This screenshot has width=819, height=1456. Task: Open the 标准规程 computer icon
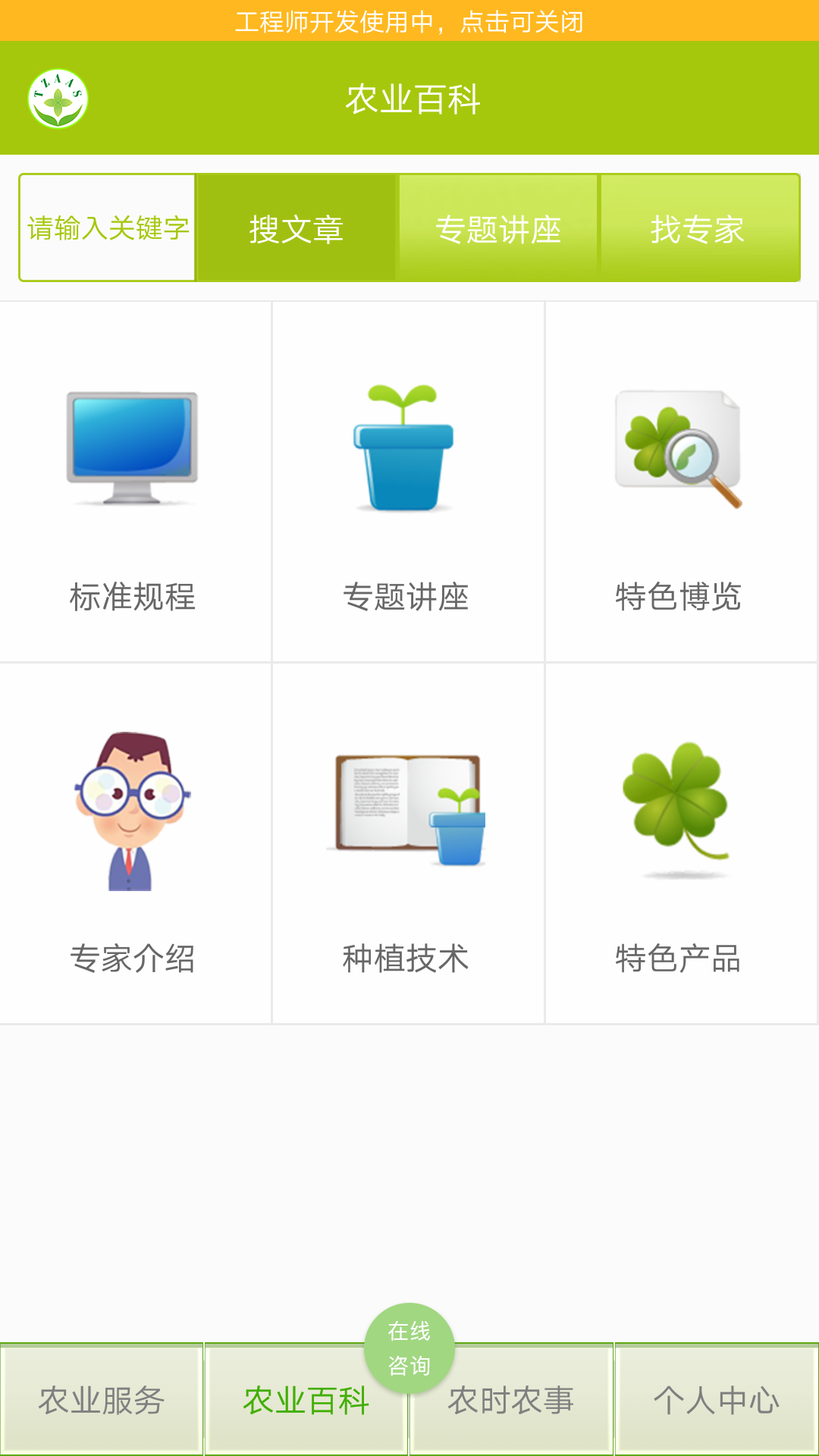coord(133,447)
